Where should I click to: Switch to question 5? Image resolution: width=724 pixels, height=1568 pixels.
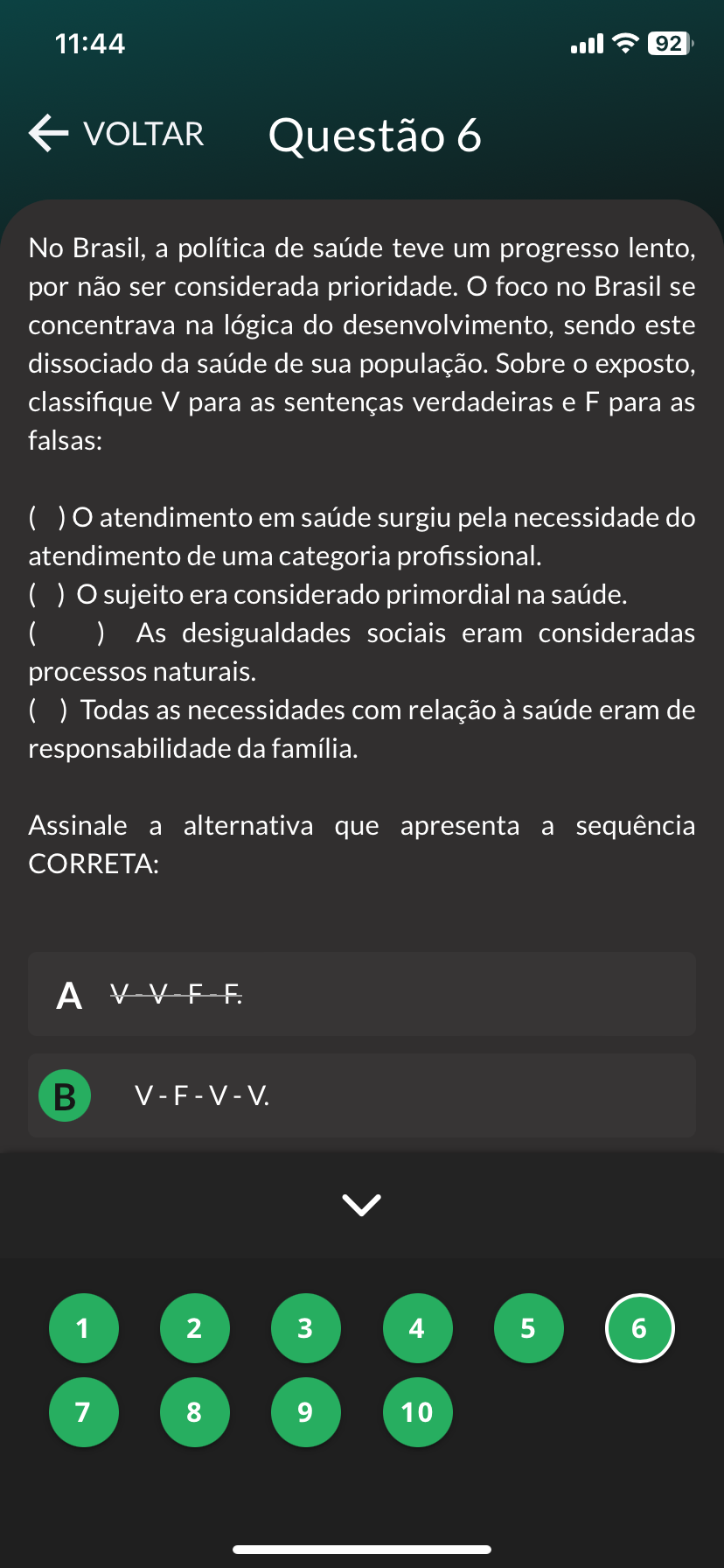[528, 1328]
